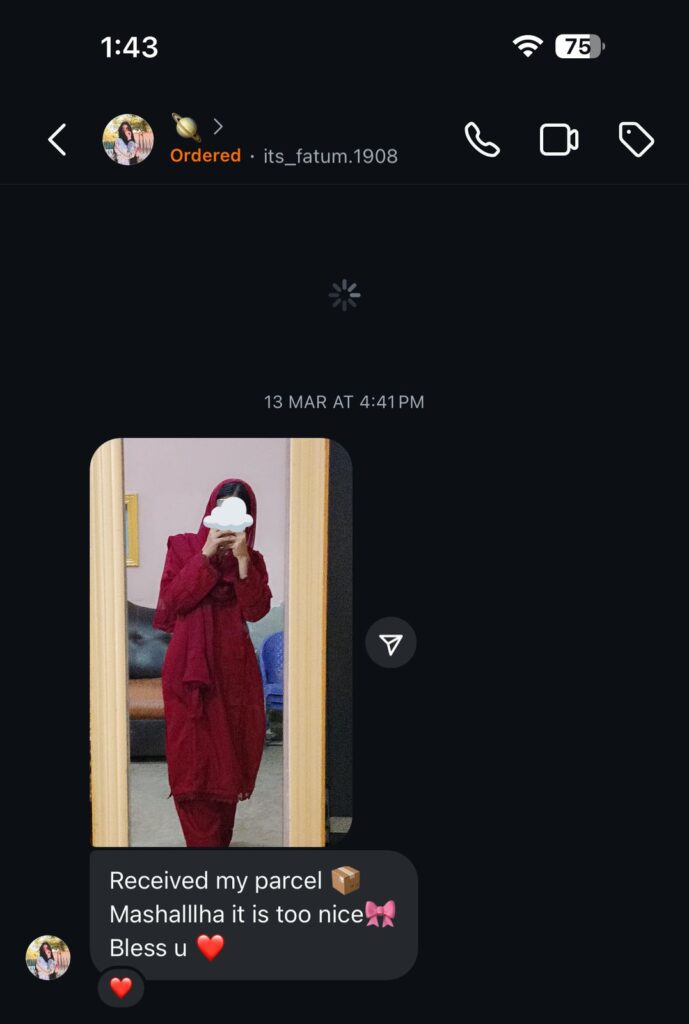The image size is (689, 1024).
Task: Start an audio call with its_fatum.1908
Action: pos(482,140)
